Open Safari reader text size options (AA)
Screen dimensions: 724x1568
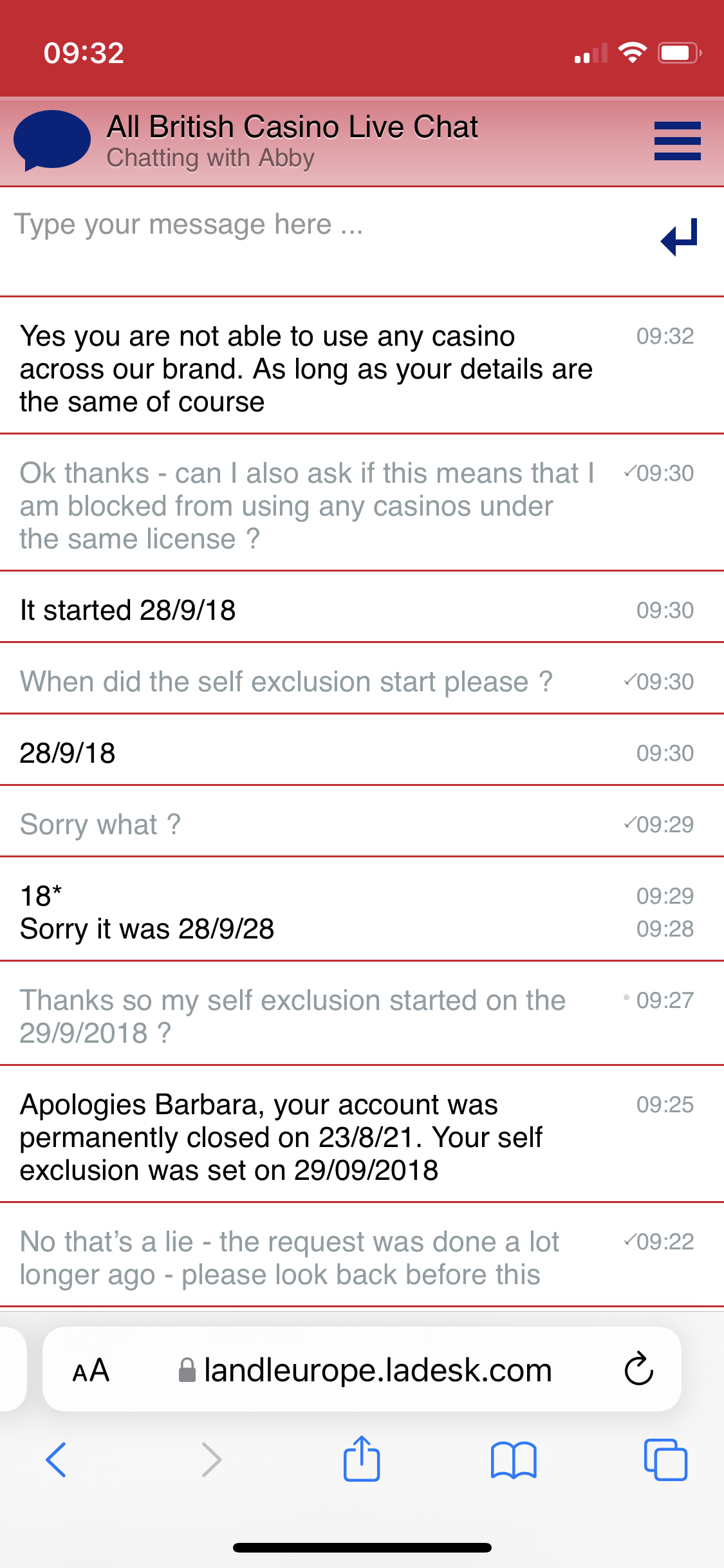pyautogui.click(x=91, y=1370)
